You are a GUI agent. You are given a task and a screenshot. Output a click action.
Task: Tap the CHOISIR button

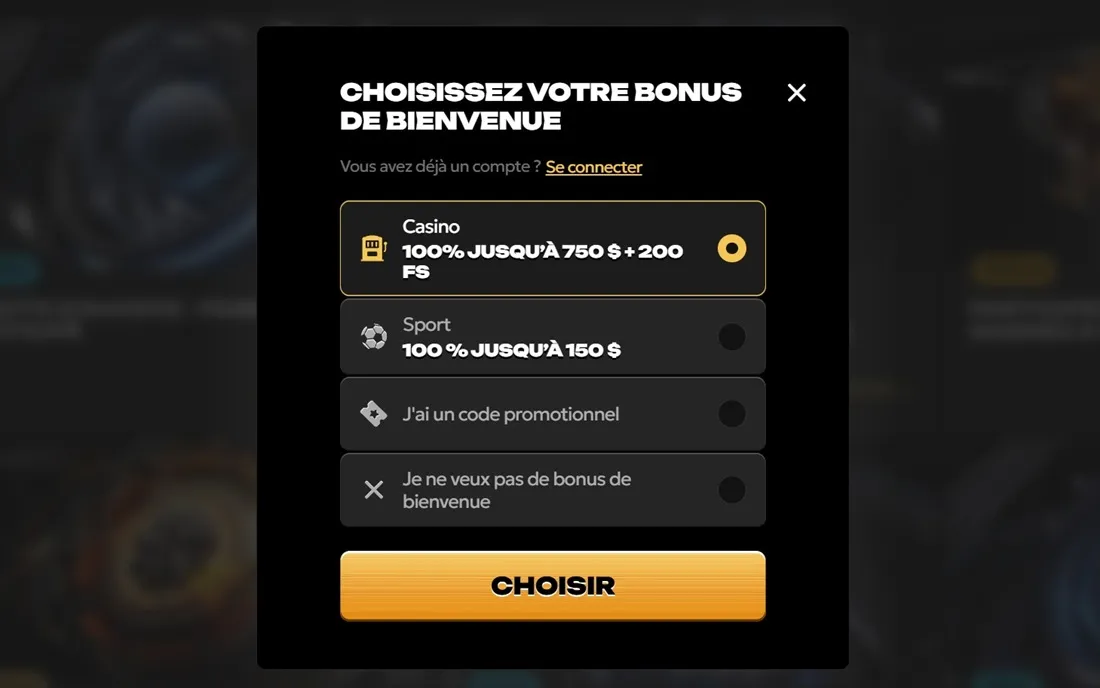pyautogui.click(x=552, y=586)
